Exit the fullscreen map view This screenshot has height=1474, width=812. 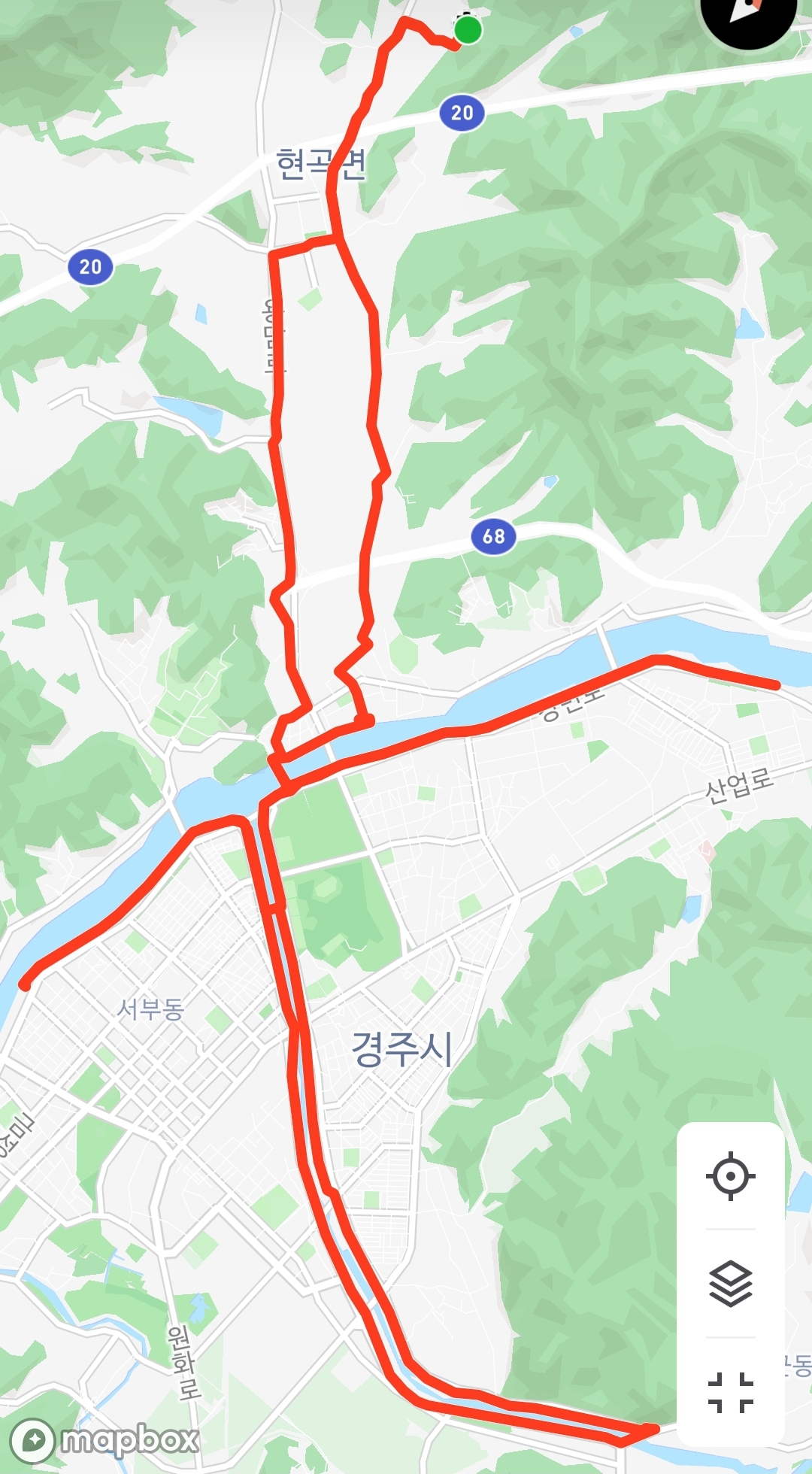pyautogui.click(x=730, y=1392)
